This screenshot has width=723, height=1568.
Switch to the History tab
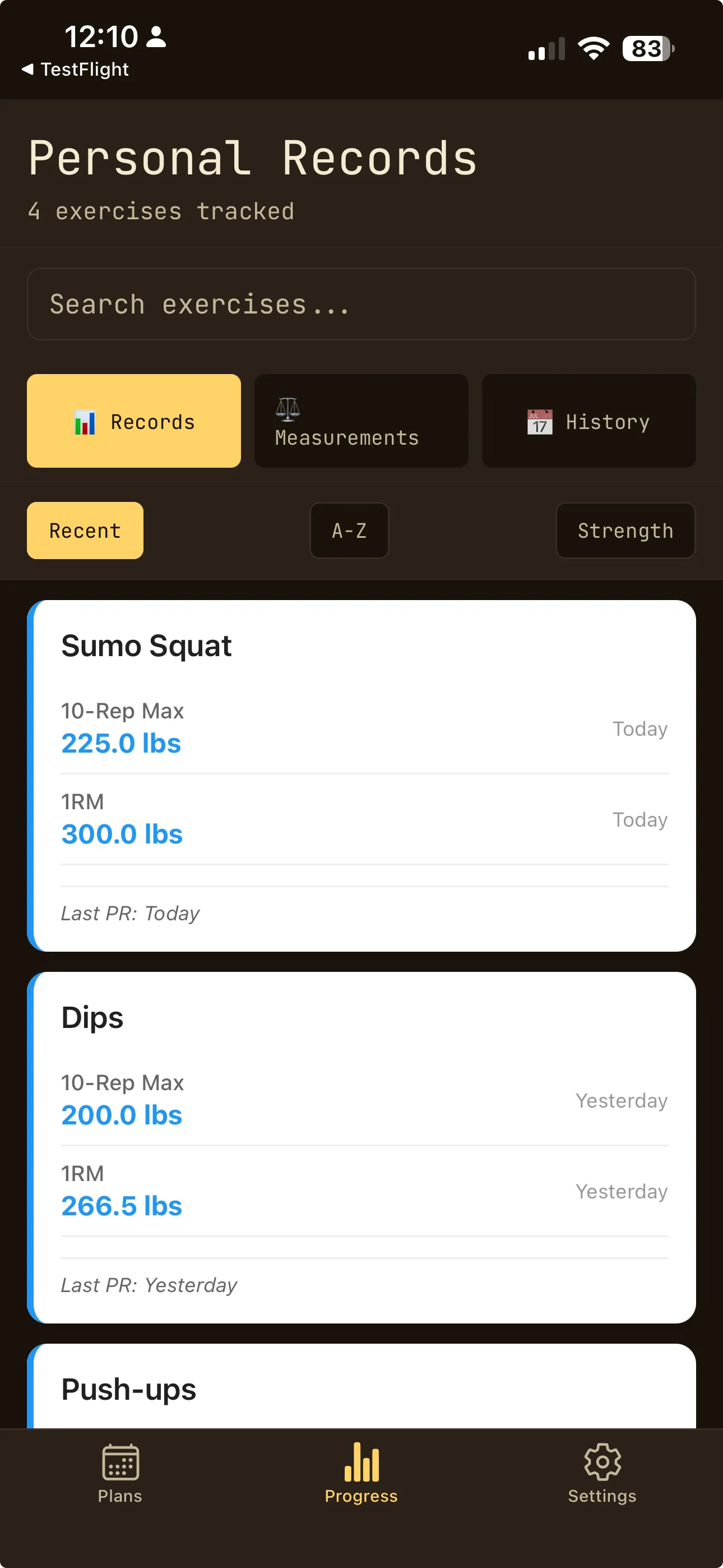tap(587, 421)
